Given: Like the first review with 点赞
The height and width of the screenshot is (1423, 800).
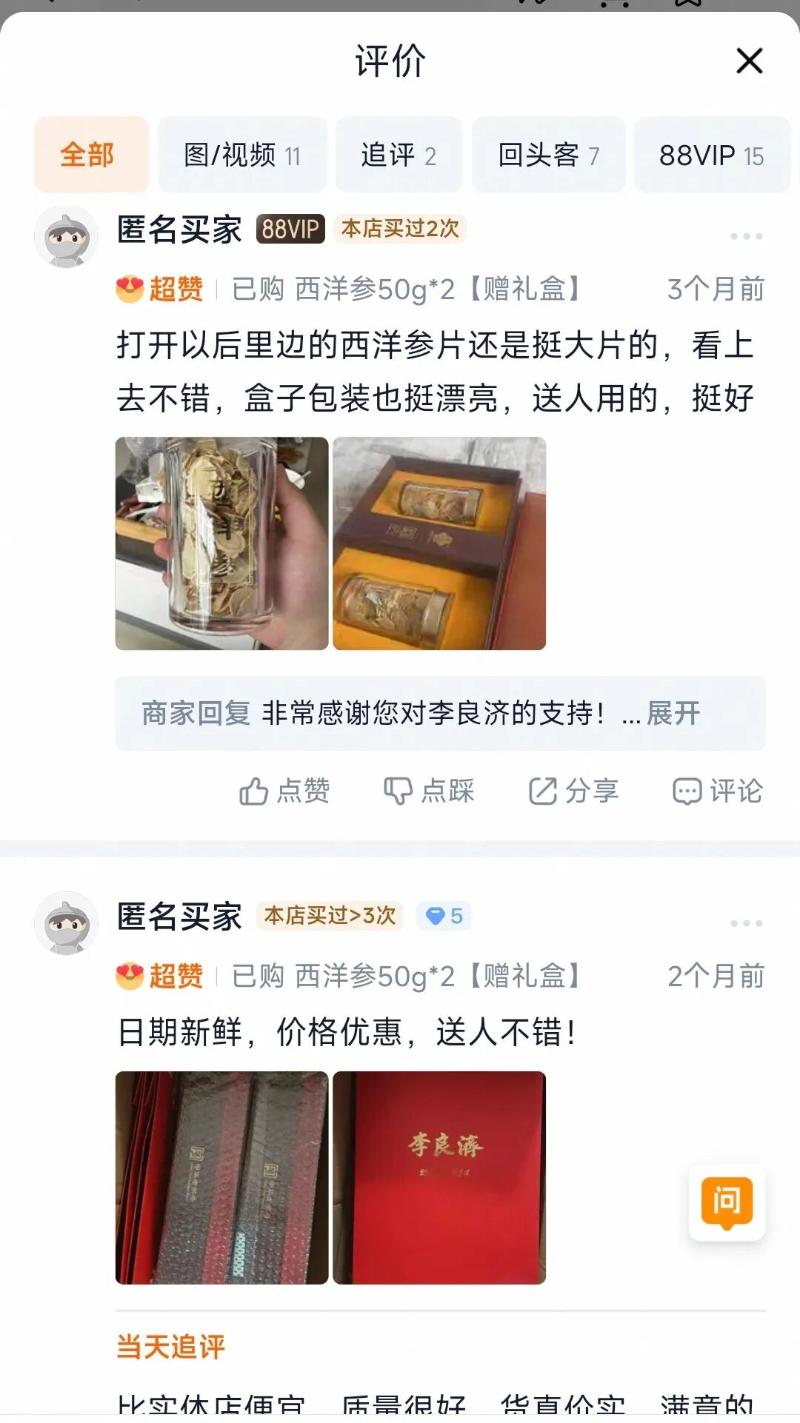Looking at the screenshot, I should 285,791.
